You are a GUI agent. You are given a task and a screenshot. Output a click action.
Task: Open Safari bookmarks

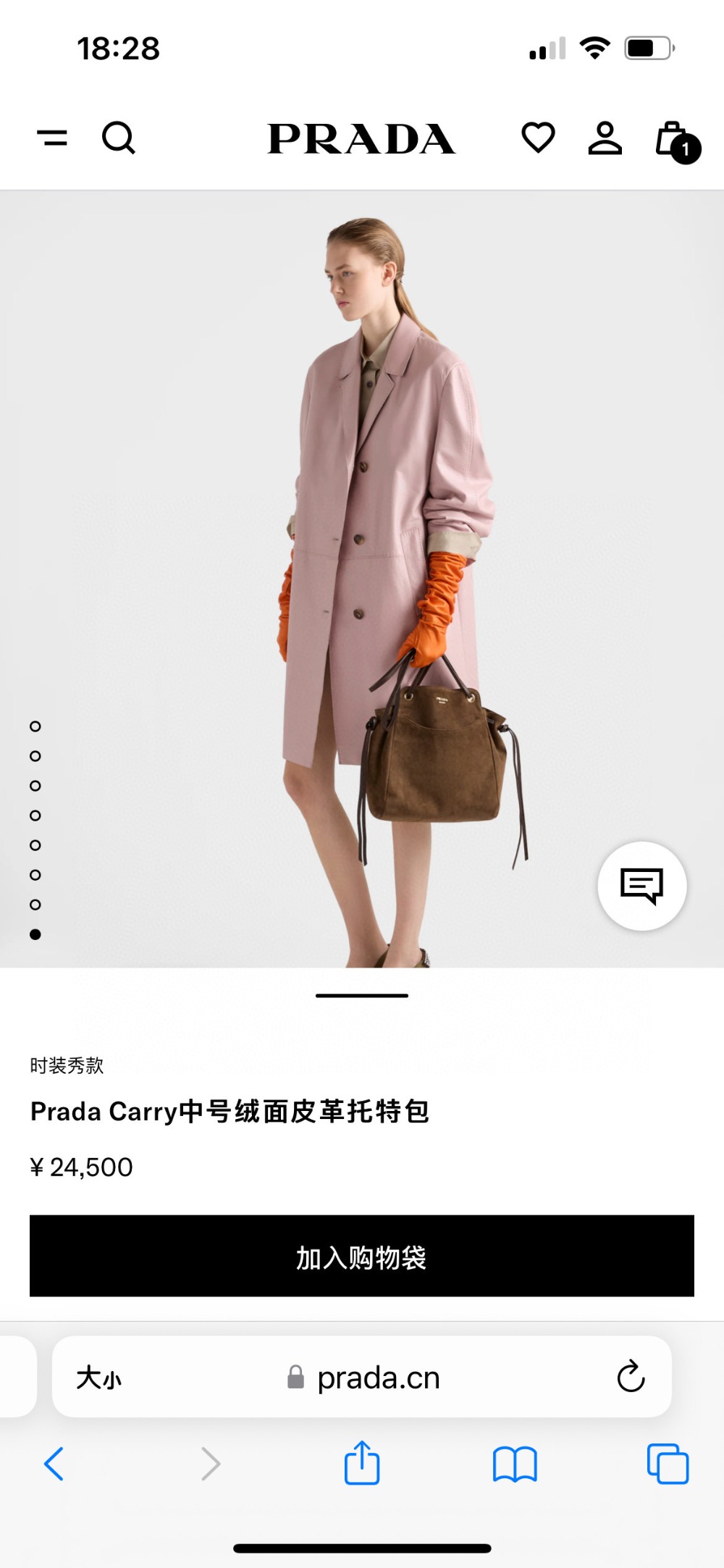tap(515, 1464)
